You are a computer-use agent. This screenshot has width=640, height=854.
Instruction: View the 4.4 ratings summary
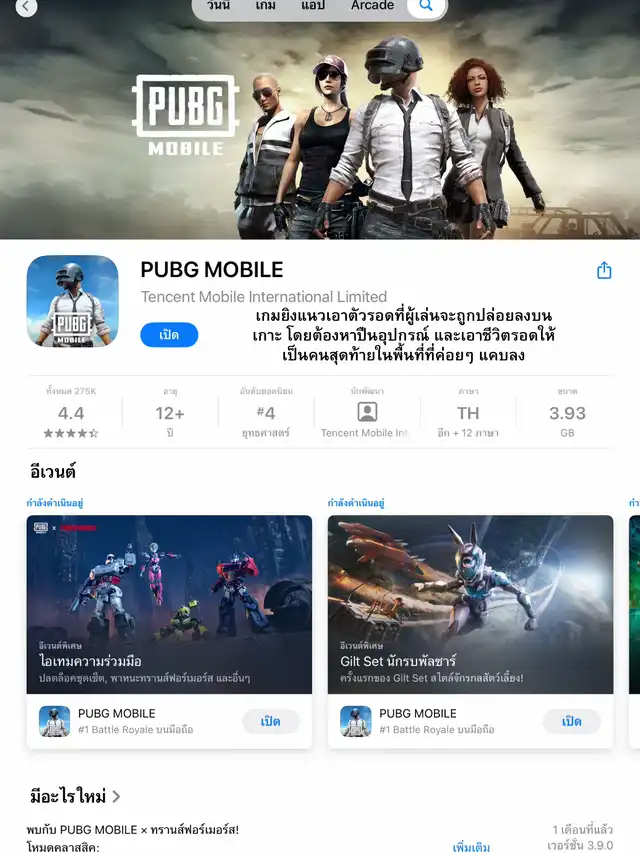pyautogui.click(x=71, y=413)
